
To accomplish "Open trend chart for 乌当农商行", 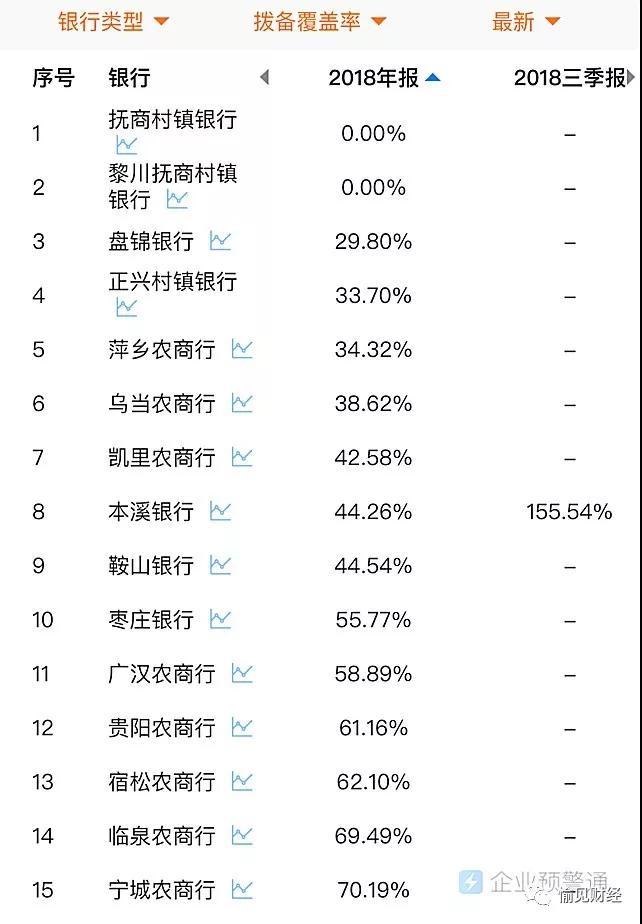I will coord(242,403).
